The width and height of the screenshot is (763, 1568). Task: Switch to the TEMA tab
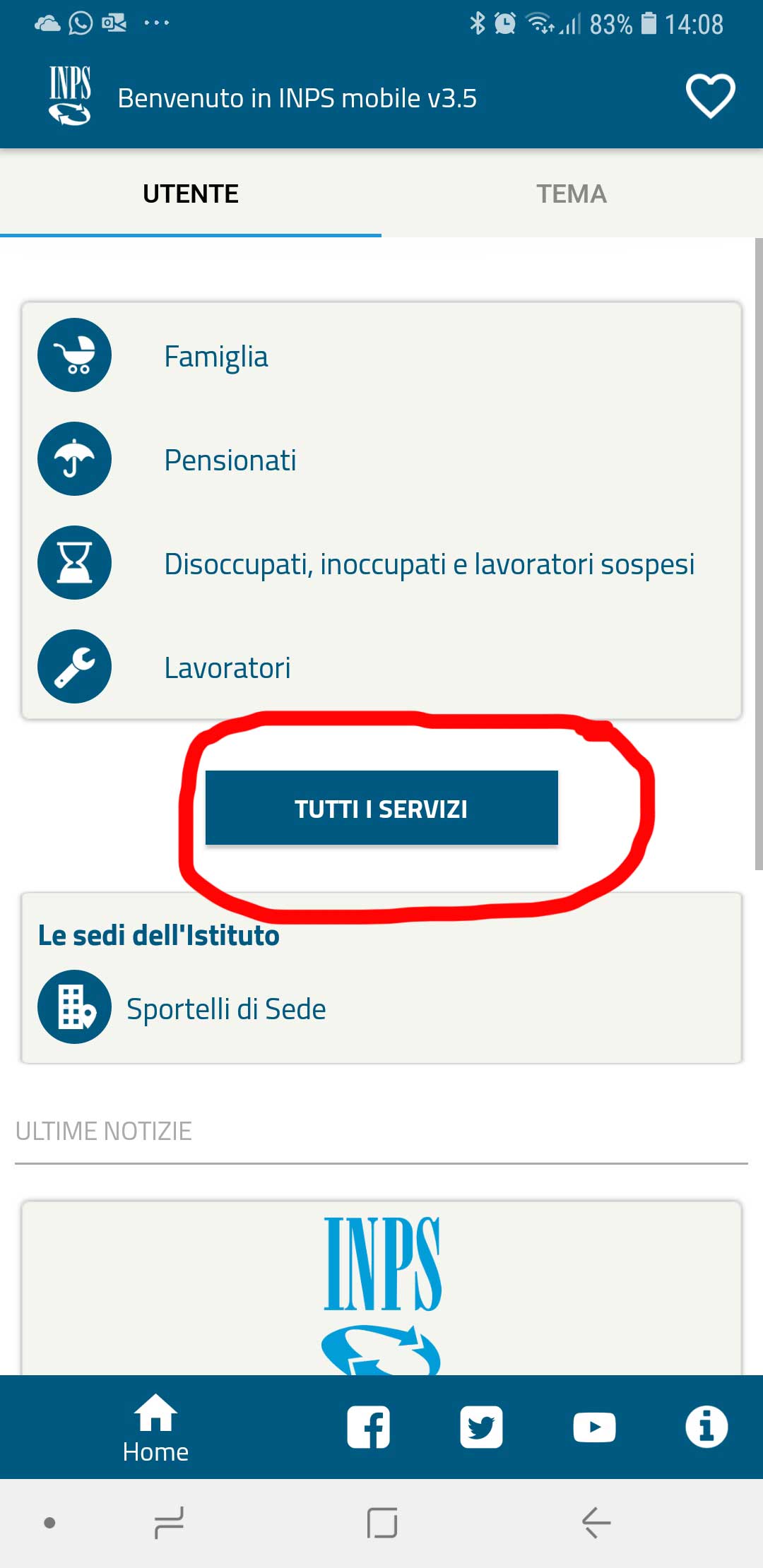tap(572, 194)
